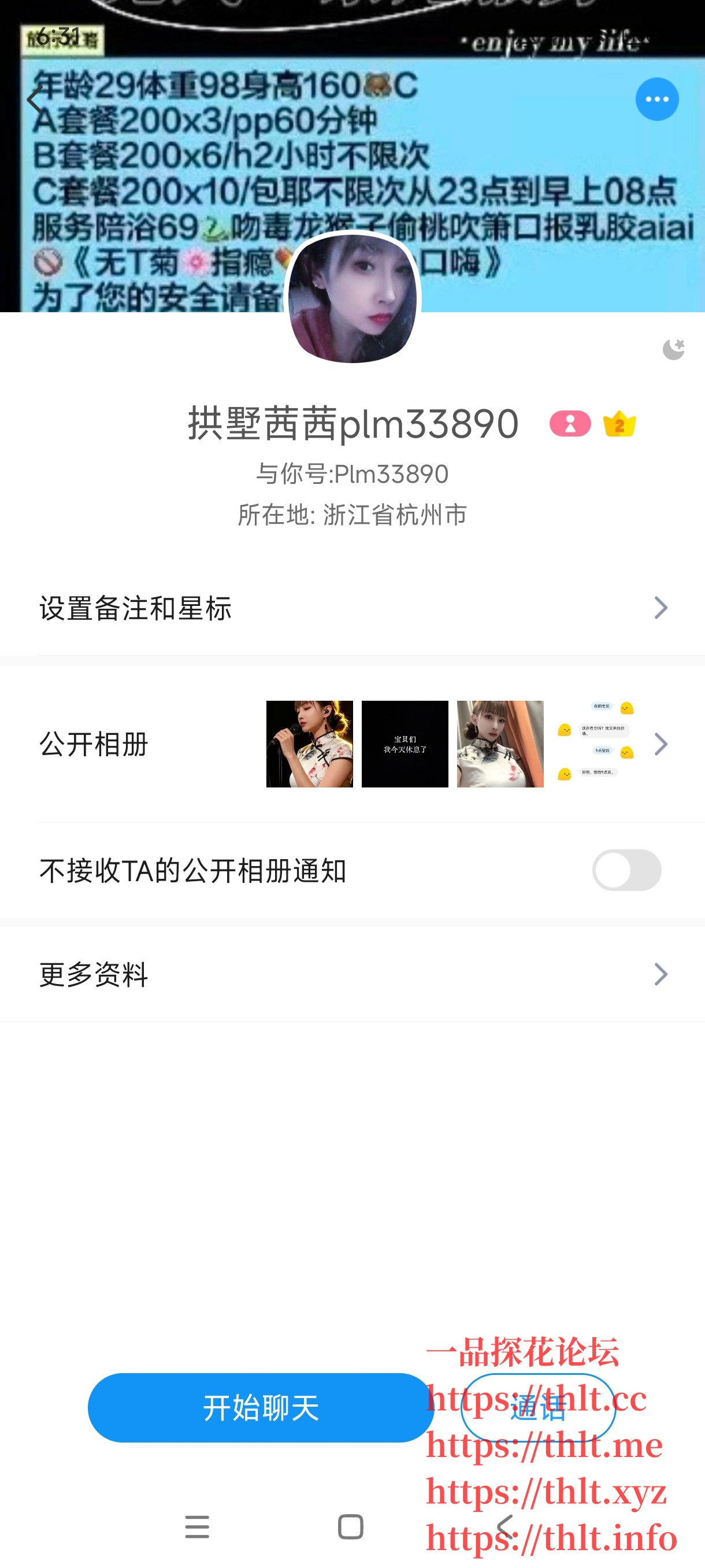The image size is (705, 1568).
Task: Start a call with the 通话 button
Action: 539,1410
